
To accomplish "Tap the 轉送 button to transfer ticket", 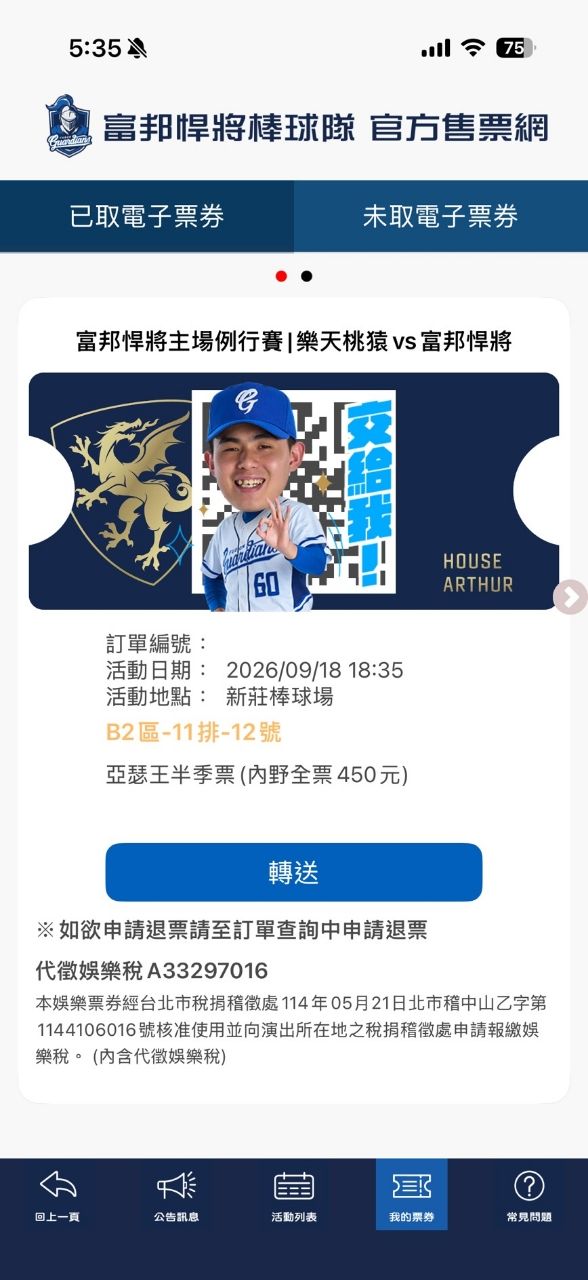I will [x=294, y=872].
